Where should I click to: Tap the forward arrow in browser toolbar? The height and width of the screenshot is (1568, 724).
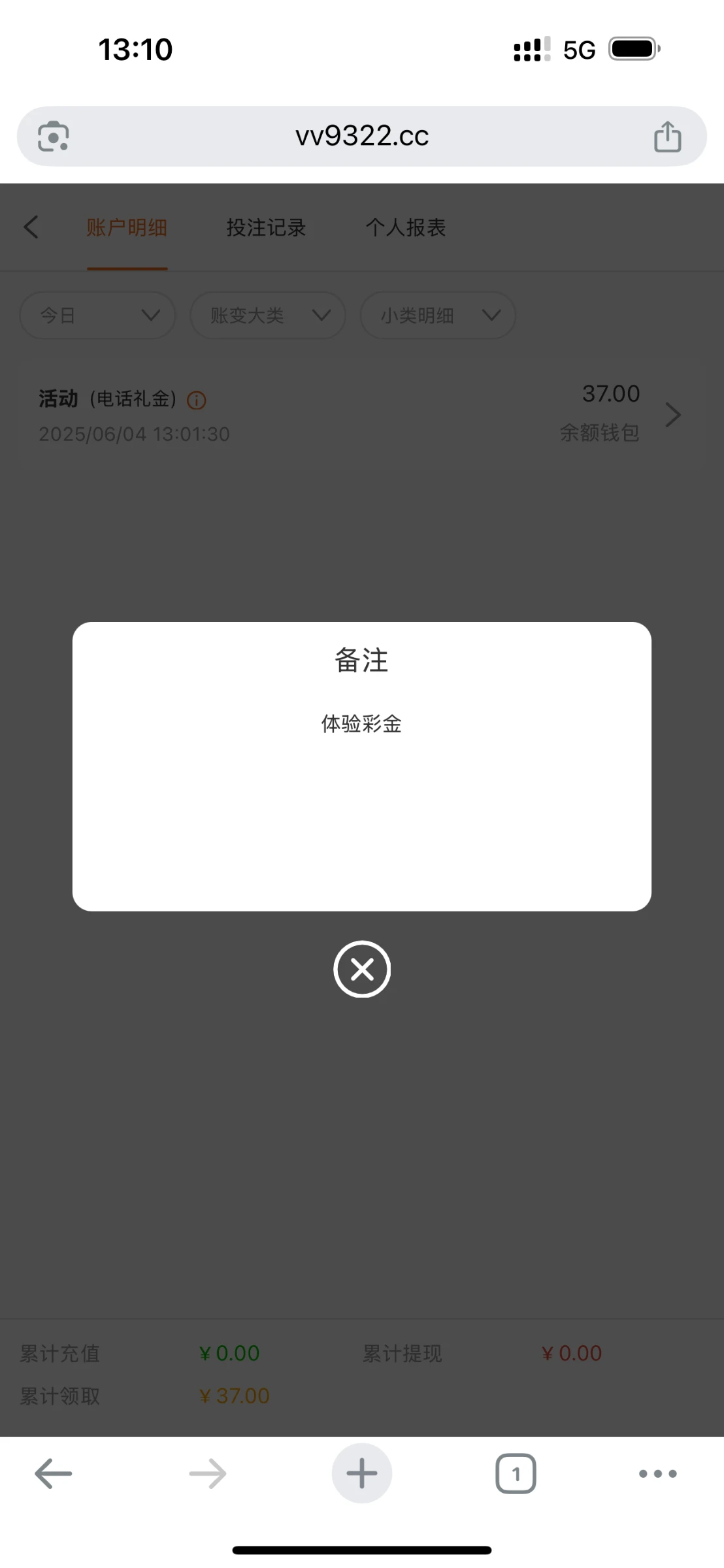coord(207,1473)
